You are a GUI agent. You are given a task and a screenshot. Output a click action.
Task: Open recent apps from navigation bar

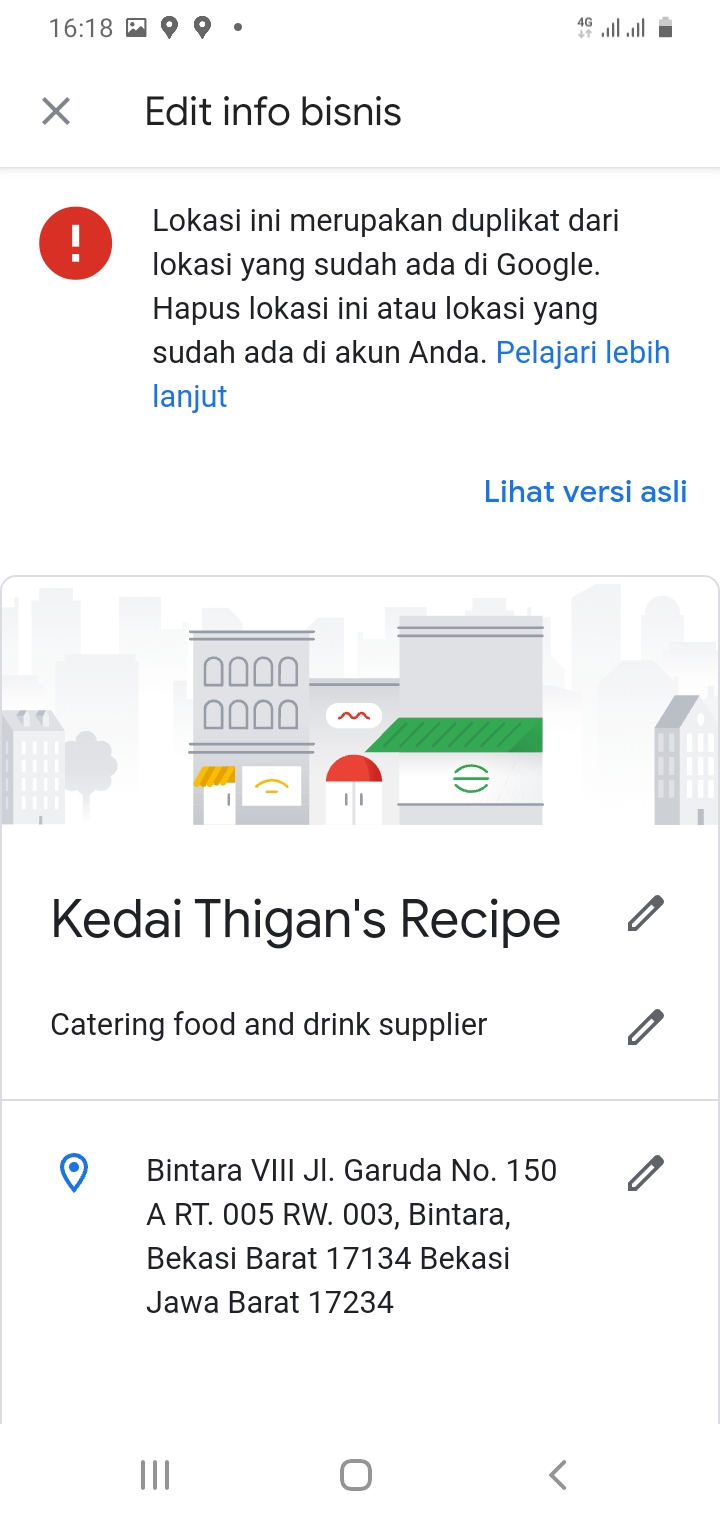click(x=155, y=1474)
